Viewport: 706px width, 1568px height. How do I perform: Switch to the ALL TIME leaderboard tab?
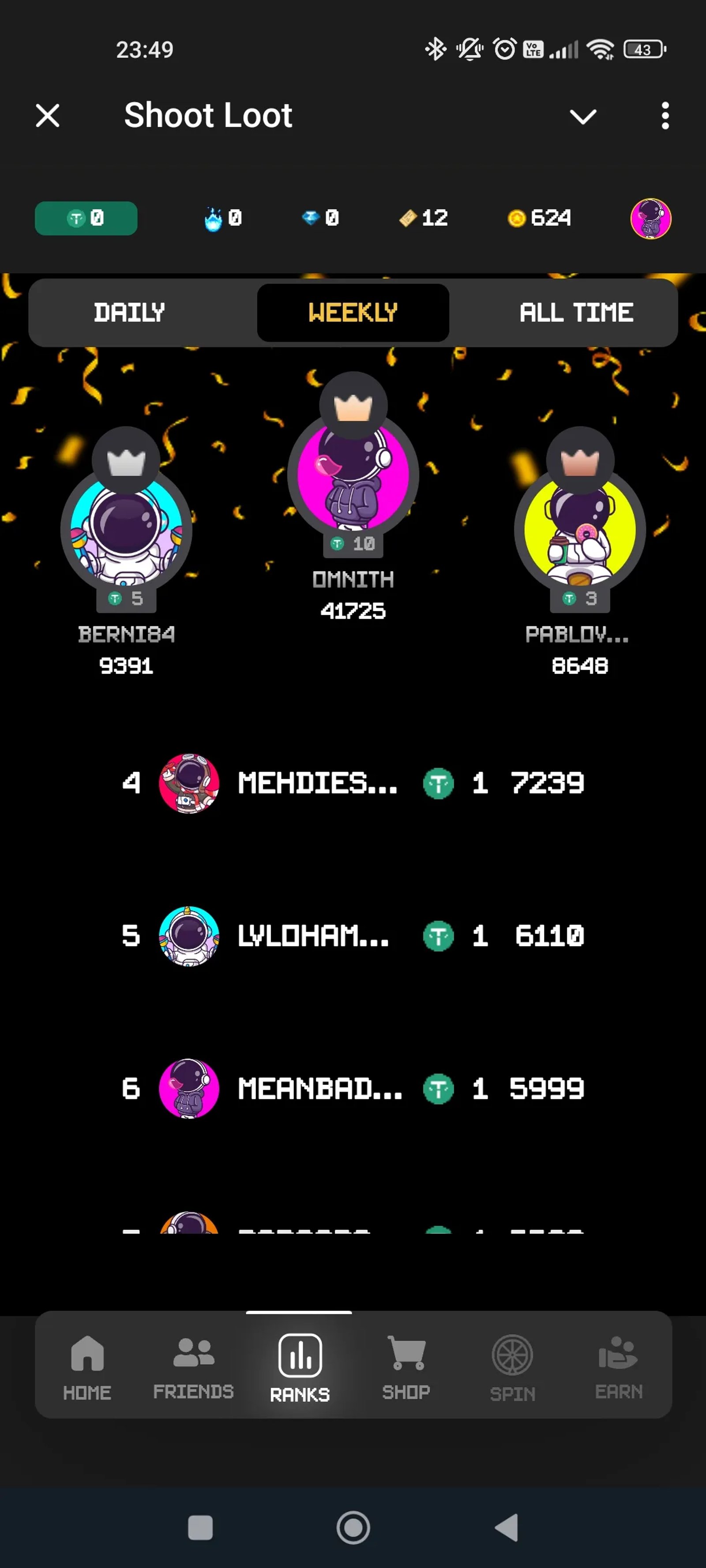coord(576,313)
